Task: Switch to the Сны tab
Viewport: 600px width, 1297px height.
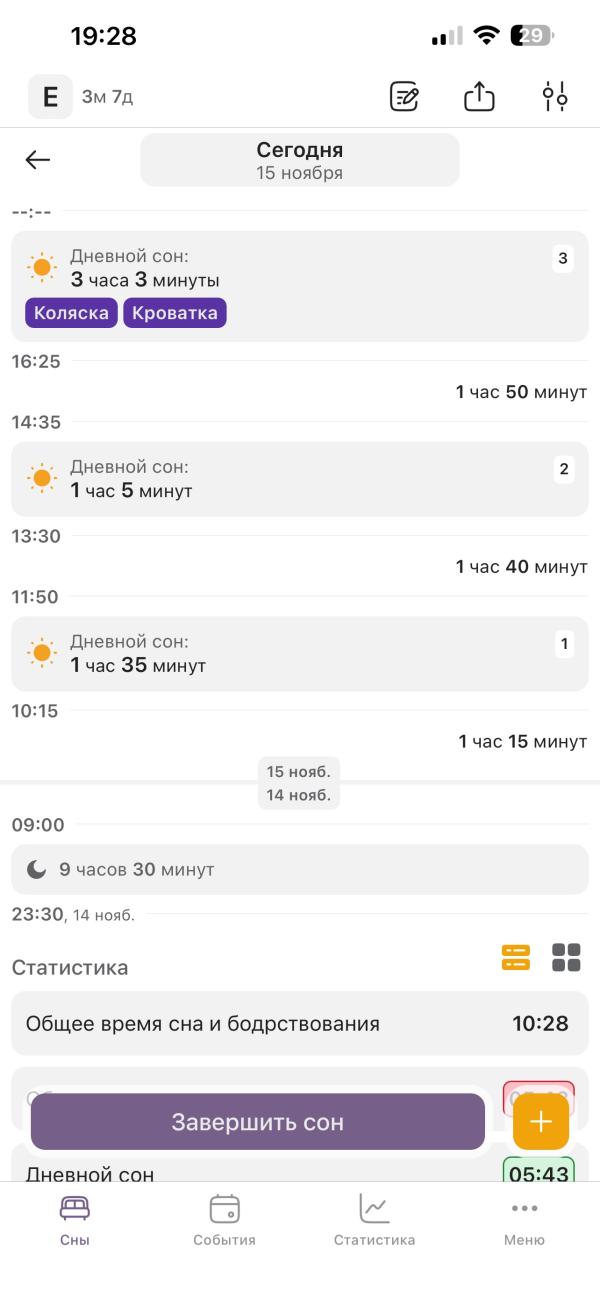Action: [x=75, y=1221]
